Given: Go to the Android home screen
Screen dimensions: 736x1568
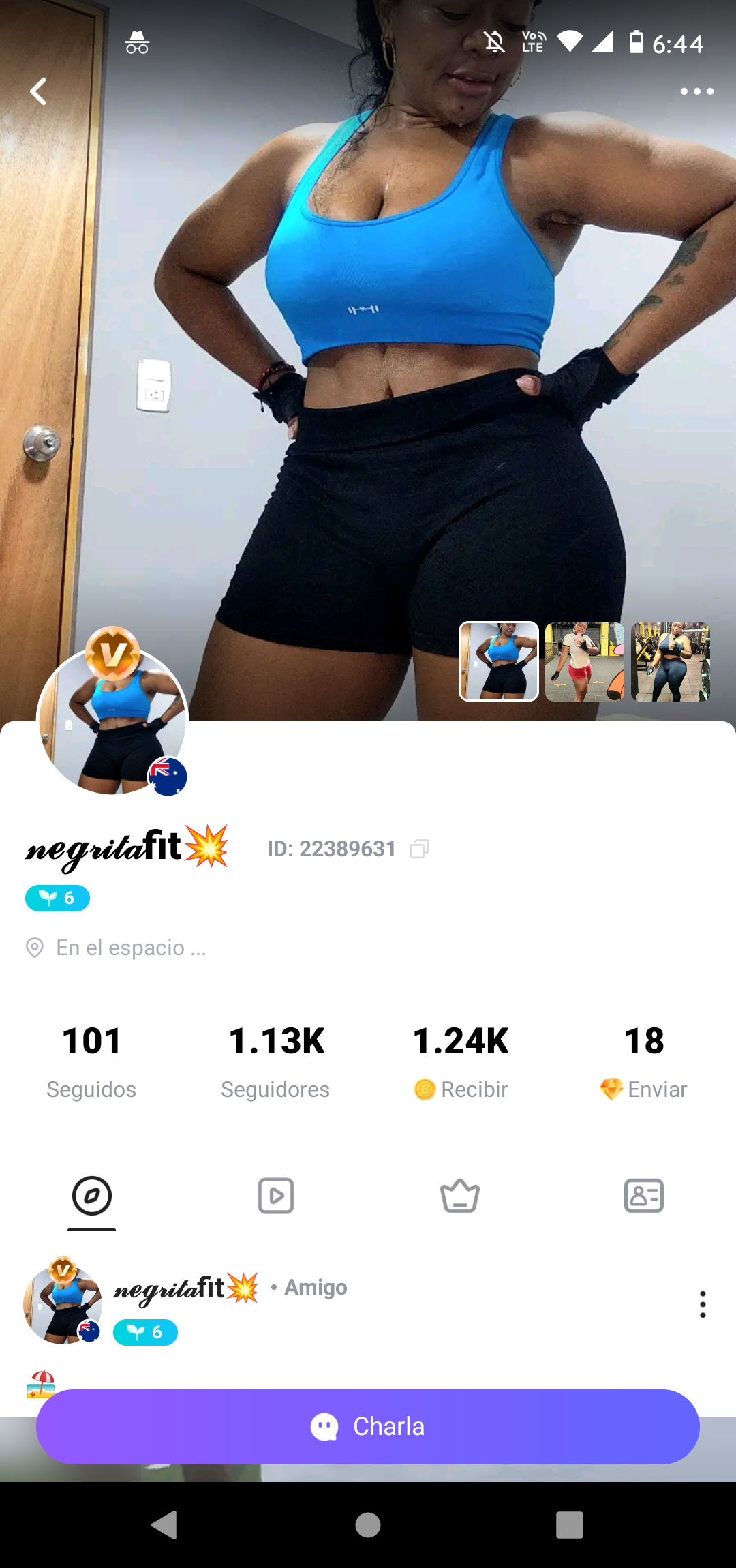Looking at the screenshot, I should click(x=368, y=1525).
